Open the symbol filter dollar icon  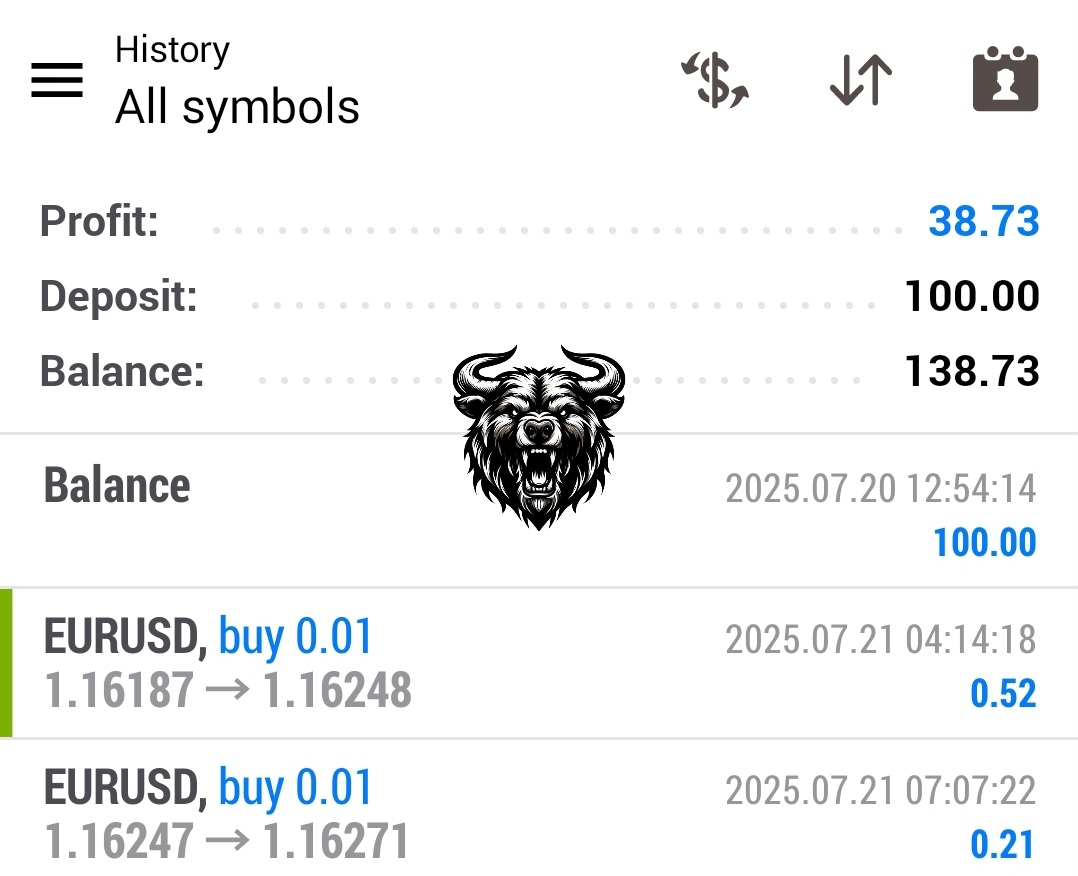715,81
